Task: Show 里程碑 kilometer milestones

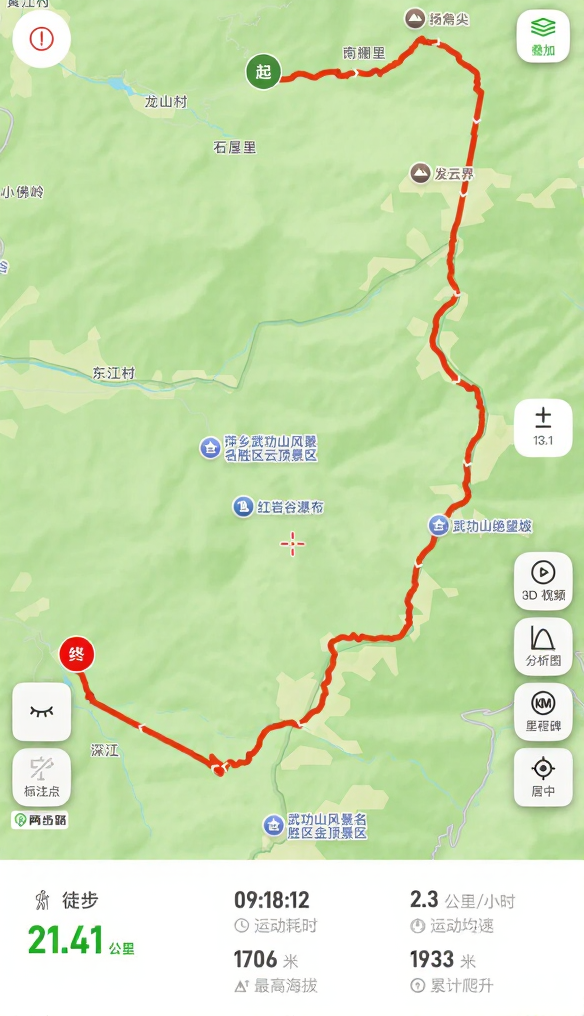Action: (x=543, y=711)
